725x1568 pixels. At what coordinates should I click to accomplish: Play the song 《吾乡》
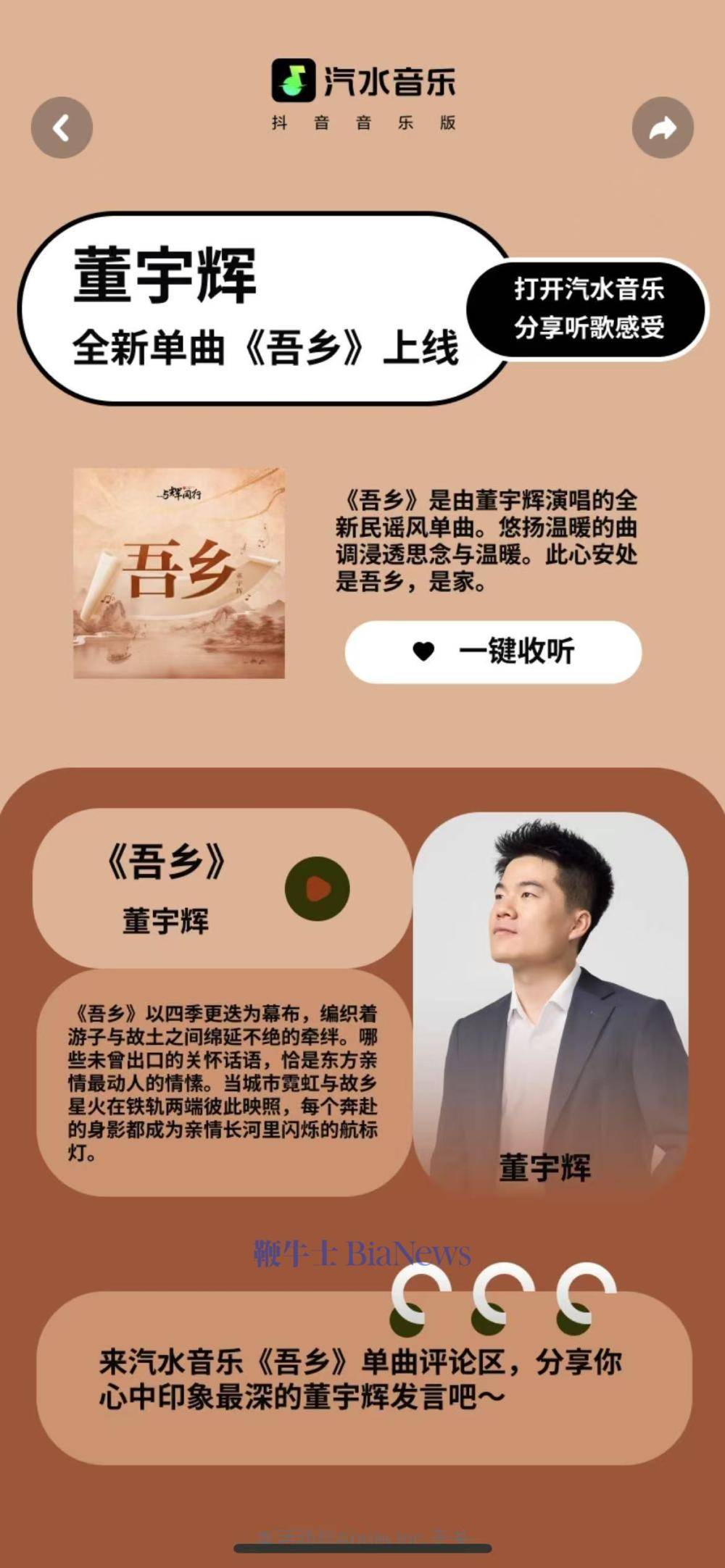[x=318, y=888]
